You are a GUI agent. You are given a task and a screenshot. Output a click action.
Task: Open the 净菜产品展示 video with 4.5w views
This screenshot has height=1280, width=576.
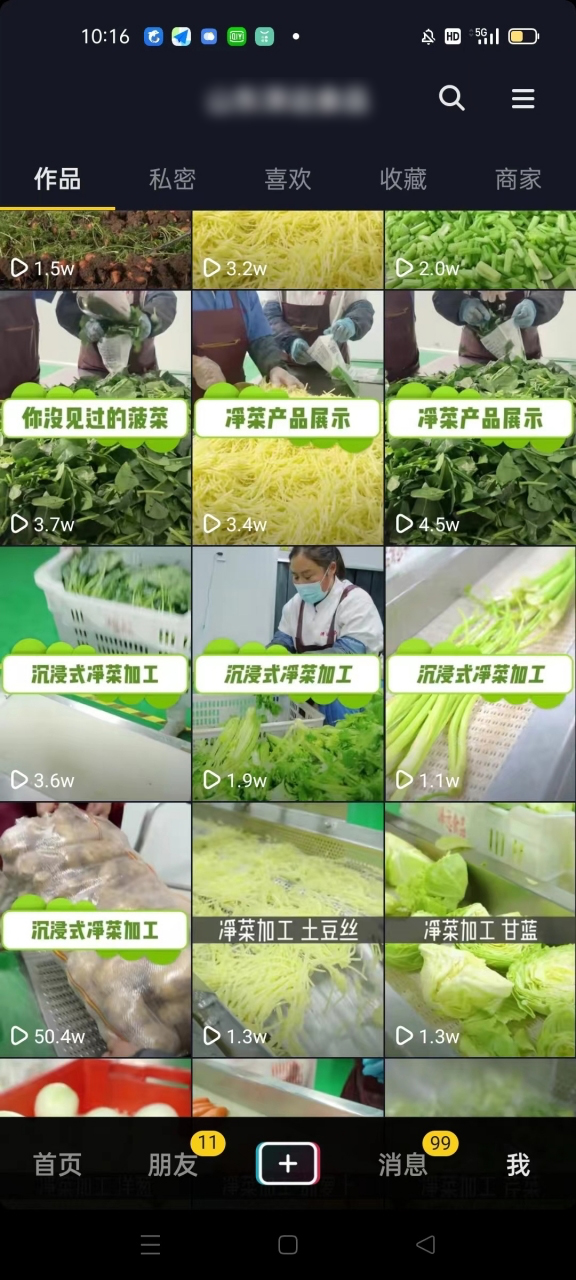[x=480, y=418]
